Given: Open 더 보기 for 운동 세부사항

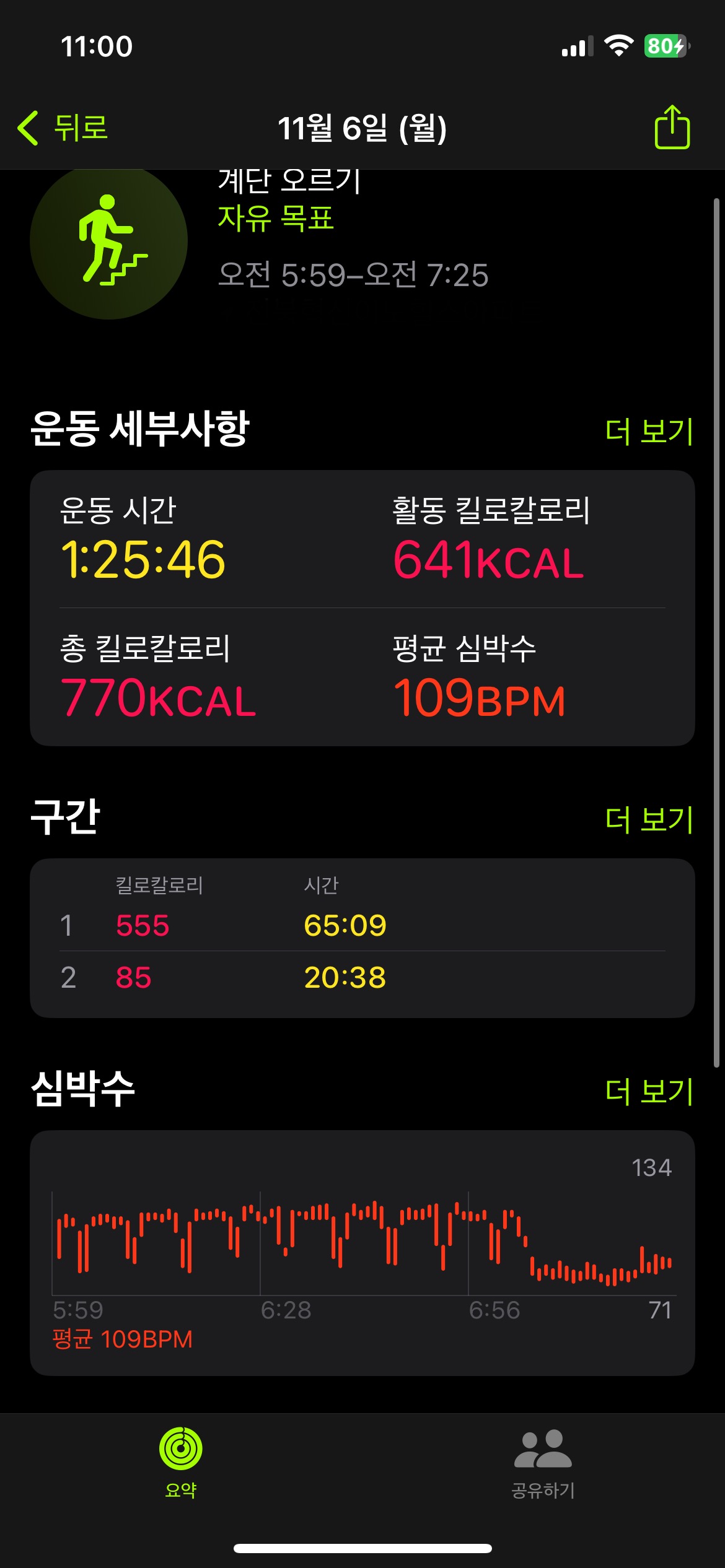Looking at the screenshot, I should [649, 430].
